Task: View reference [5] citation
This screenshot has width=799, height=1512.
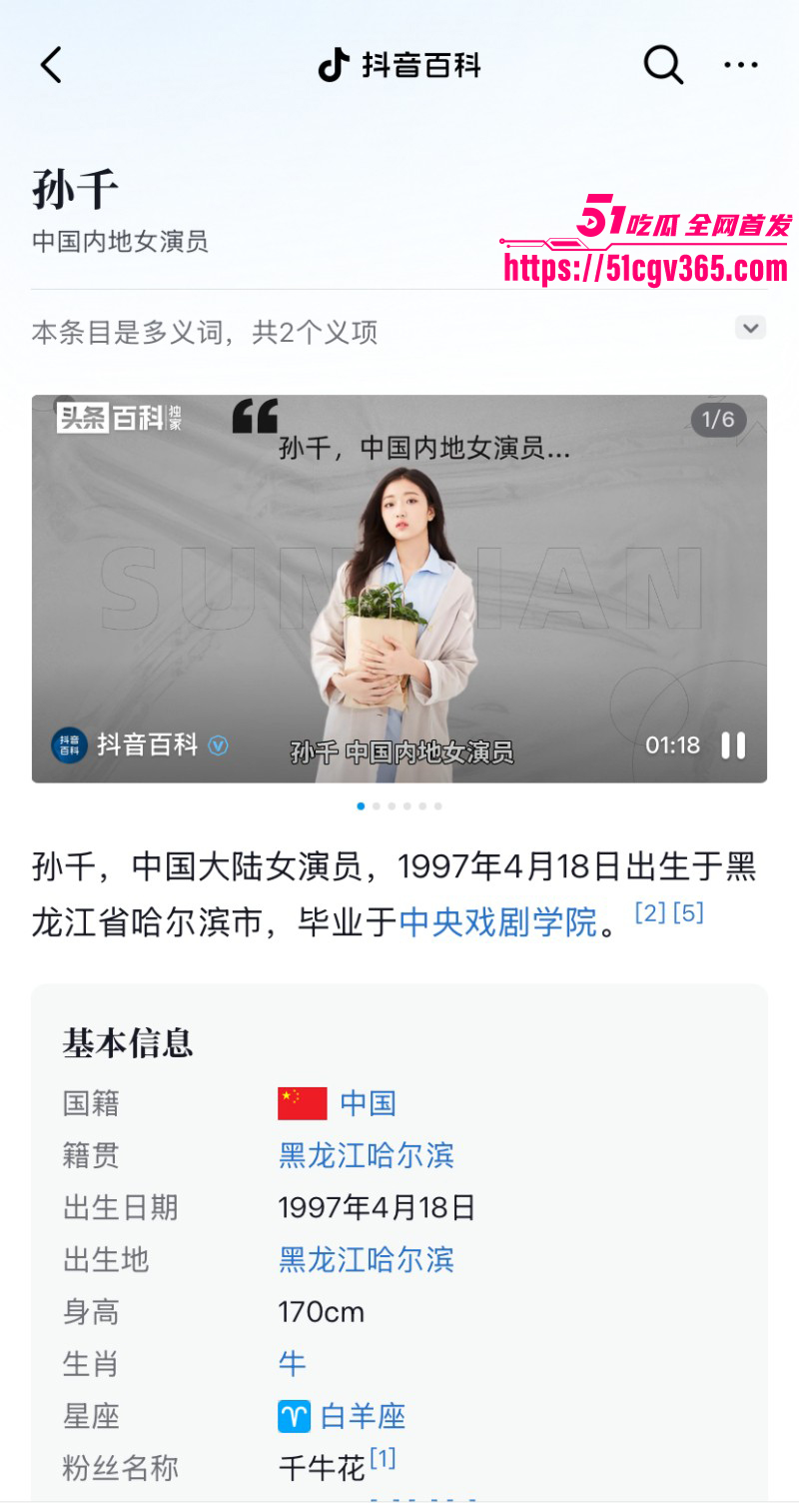Action: [688, 912]
